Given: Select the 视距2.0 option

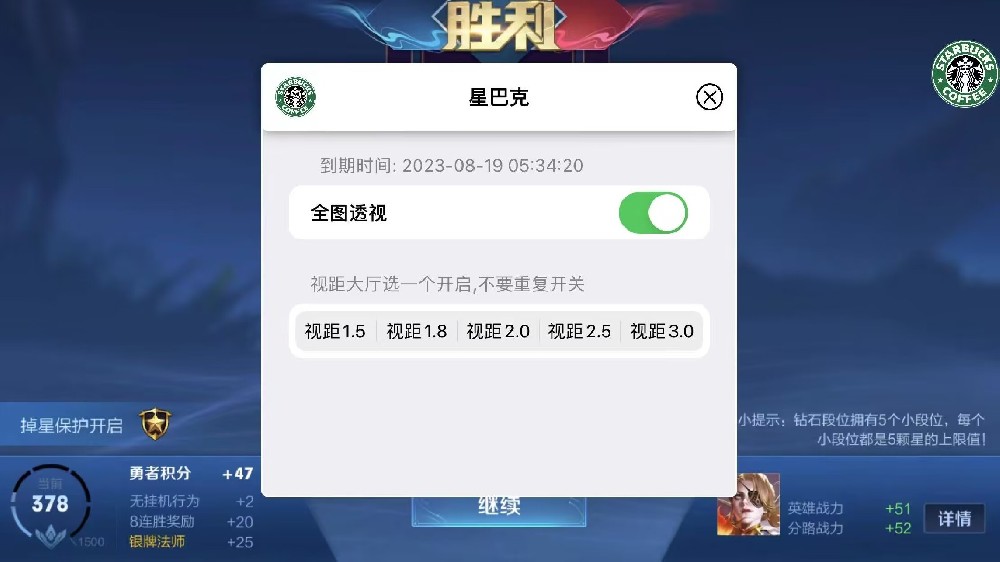Looking at the screenshot, I should (x=498, y=331).
